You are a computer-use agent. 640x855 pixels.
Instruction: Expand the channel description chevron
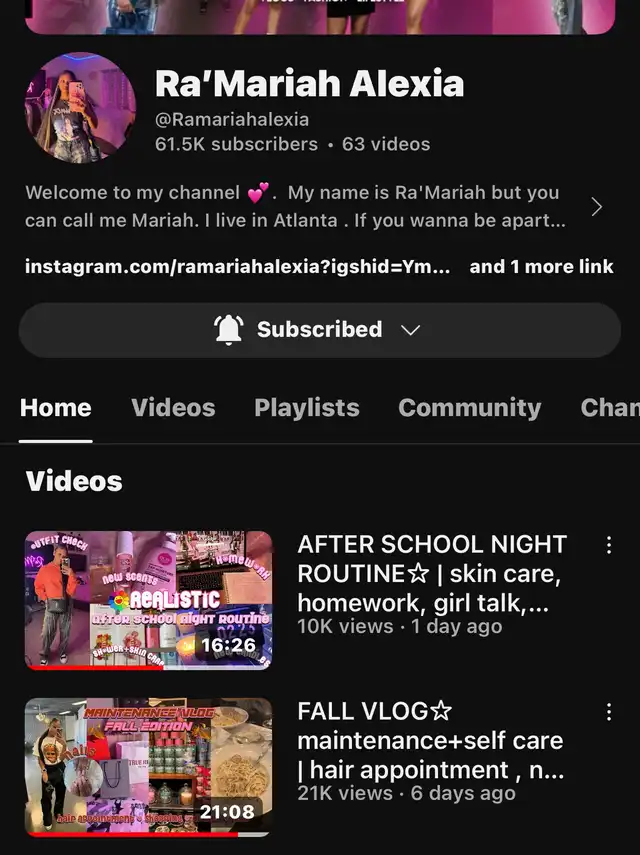(x=596, y=207)
